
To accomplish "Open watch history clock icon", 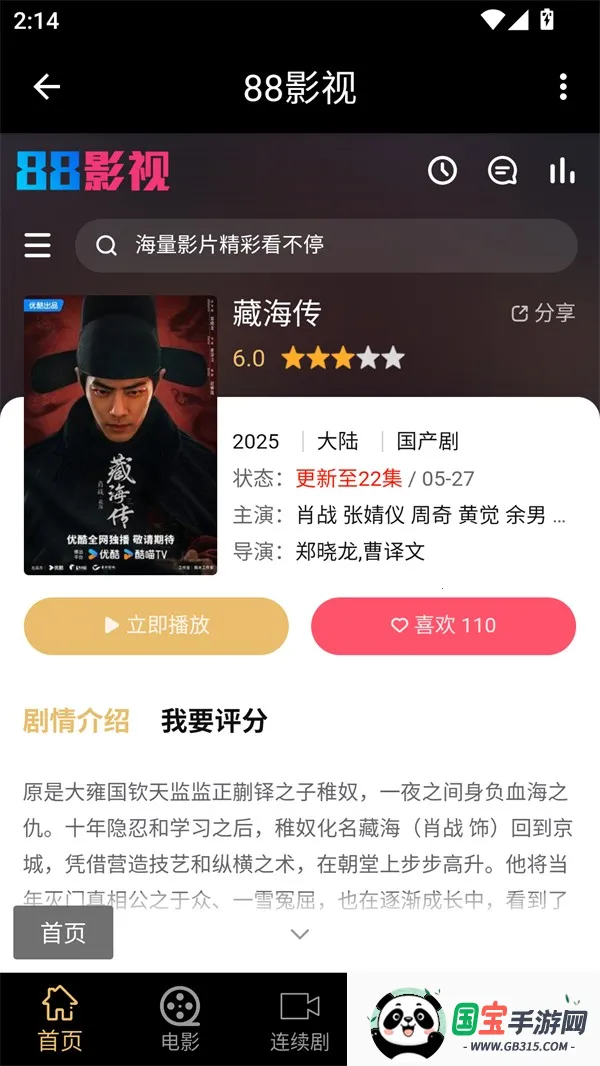I will [x=442, y=171].
